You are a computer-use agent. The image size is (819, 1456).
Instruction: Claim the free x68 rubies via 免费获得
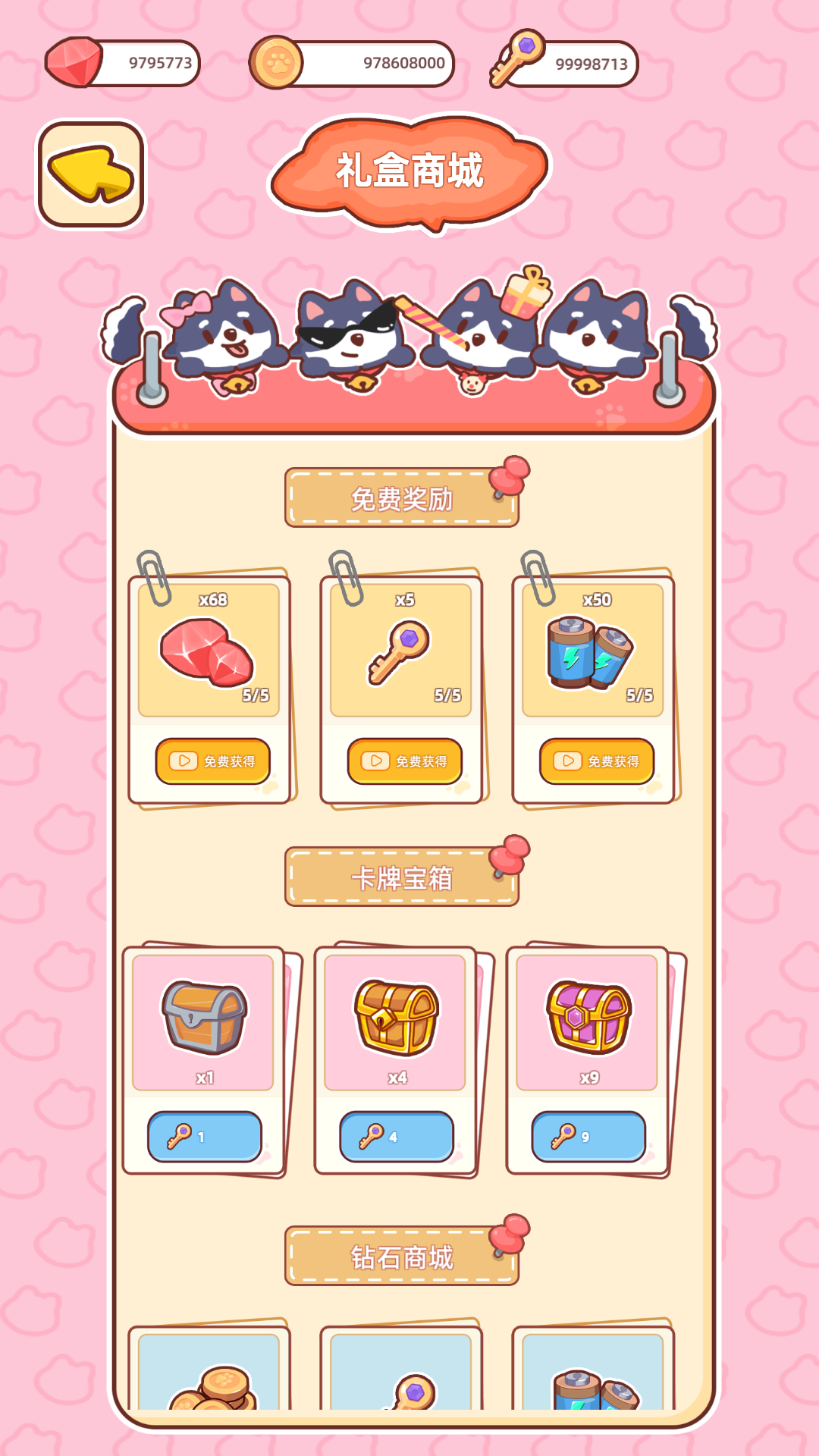[x=213, y=761]
